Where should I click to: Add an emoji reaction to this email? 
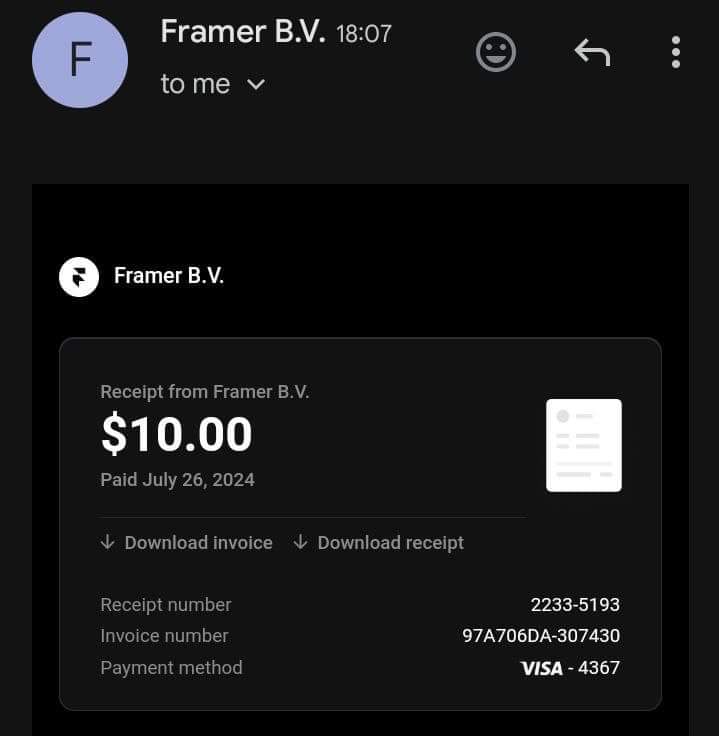496,52
